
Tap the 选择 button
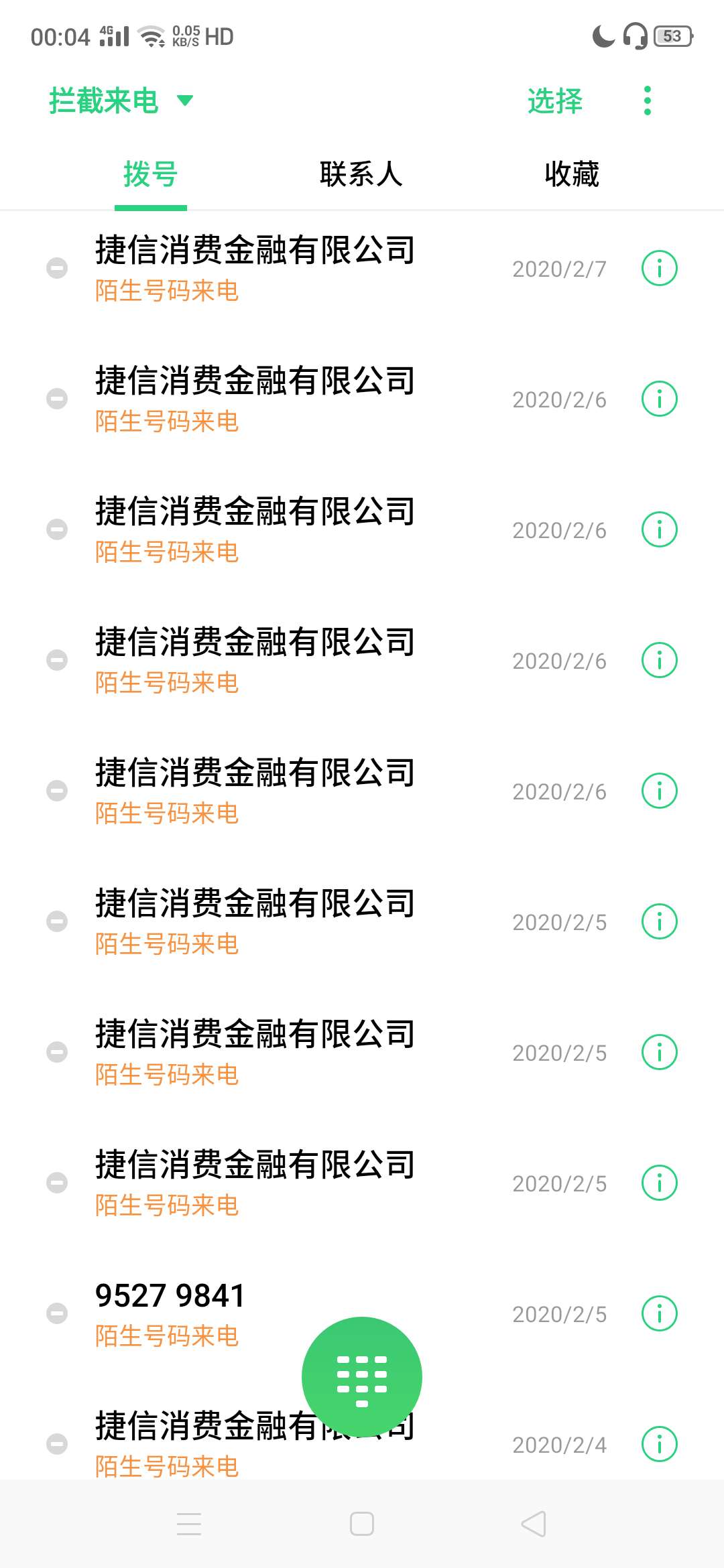[555, 101]
